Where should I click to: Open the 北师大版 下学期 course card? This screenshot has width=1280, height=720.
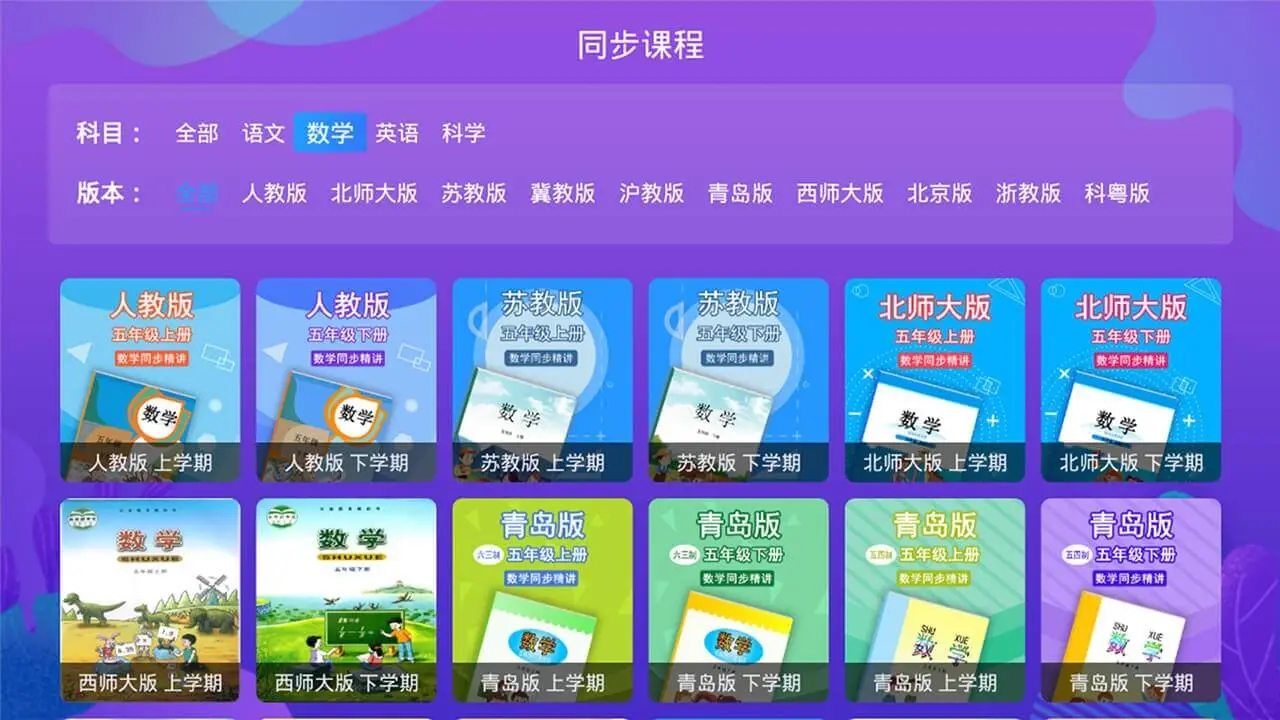[1131, 380]
